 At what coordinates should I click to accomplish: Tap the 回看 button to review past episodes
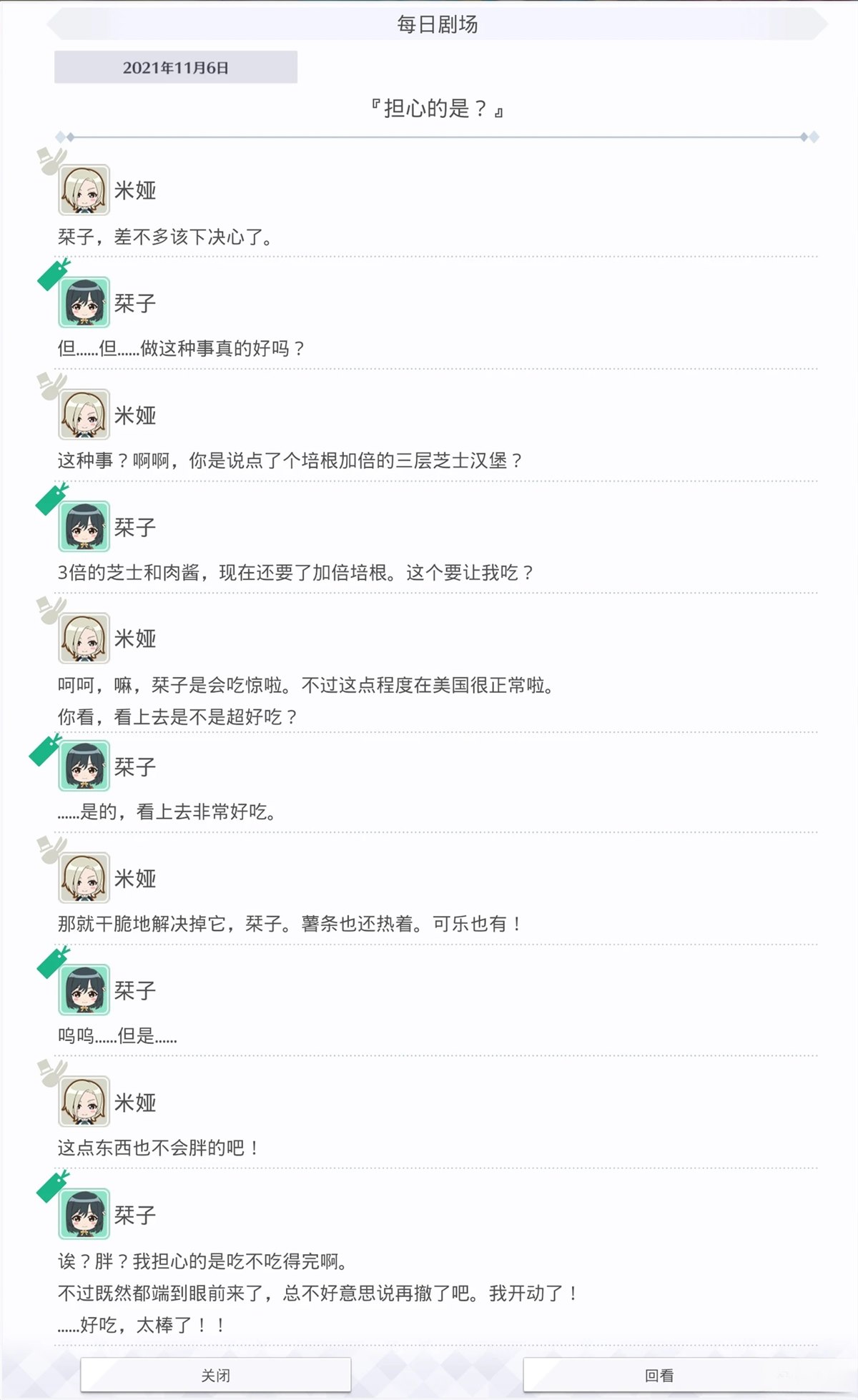(659, 1374)
